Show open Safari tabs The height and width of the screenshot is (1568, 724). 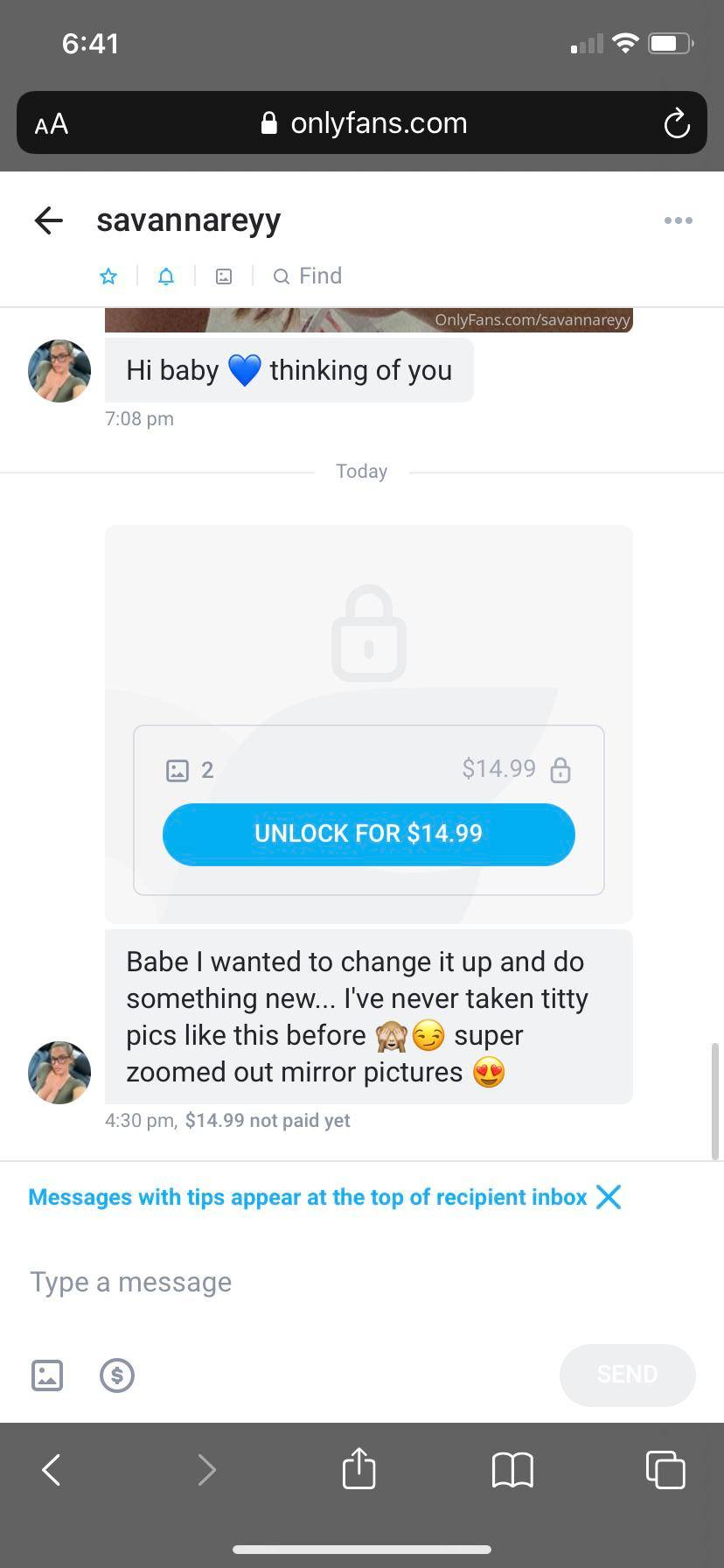pos(665,1469)
